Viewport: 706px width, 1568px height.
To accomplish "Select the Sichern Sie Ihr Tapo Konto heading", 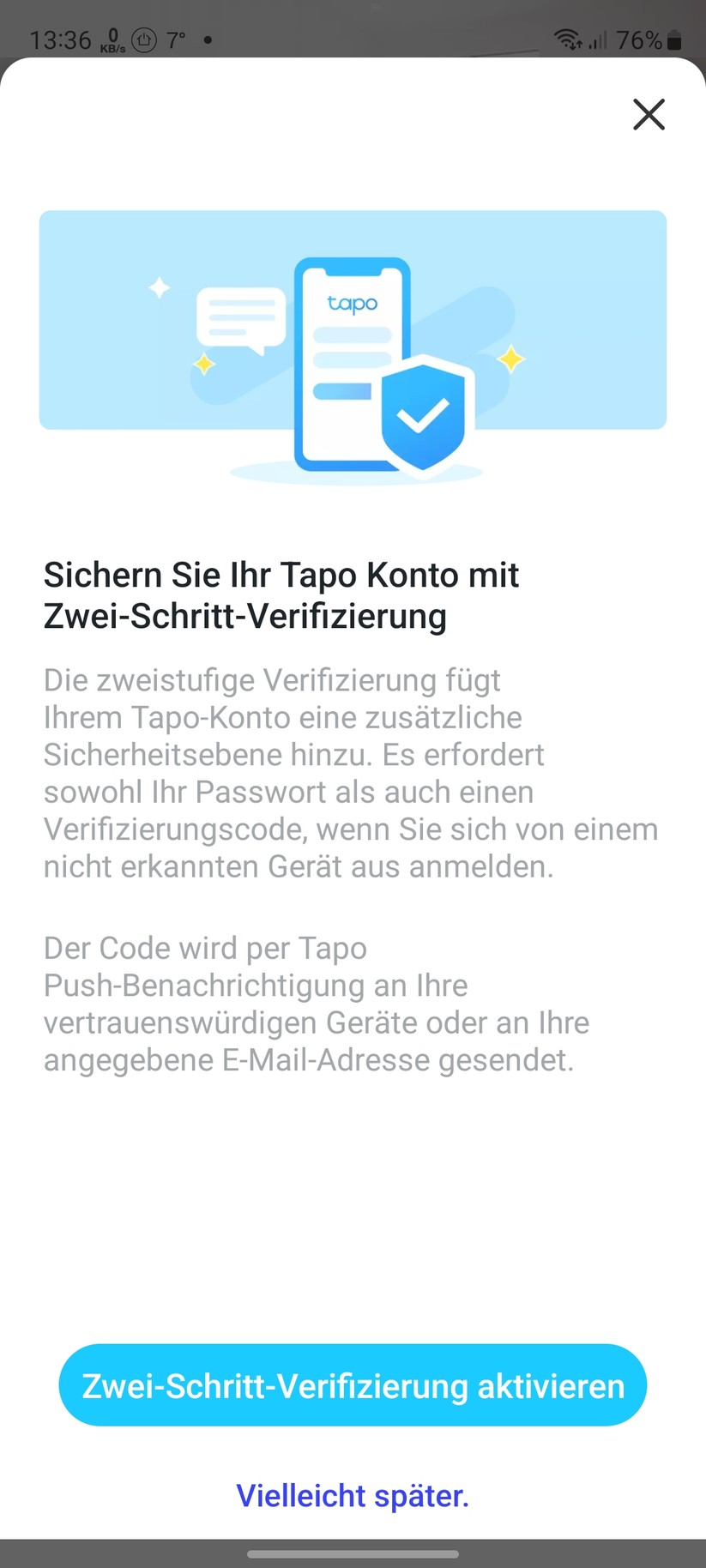I will click(x=282, y=594).
